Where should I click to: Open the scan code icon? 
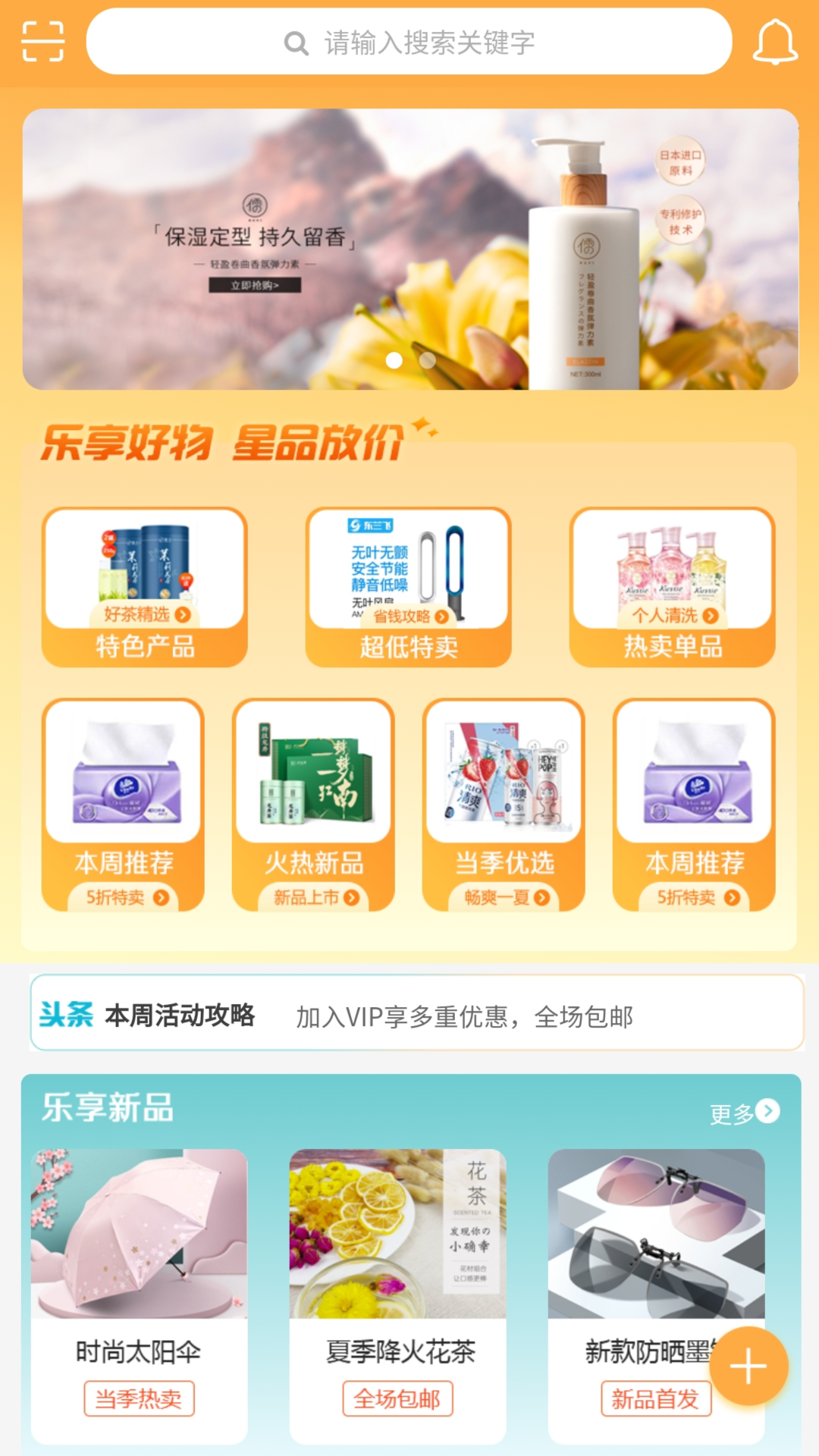pyautogui.click(x=43, y=41)
